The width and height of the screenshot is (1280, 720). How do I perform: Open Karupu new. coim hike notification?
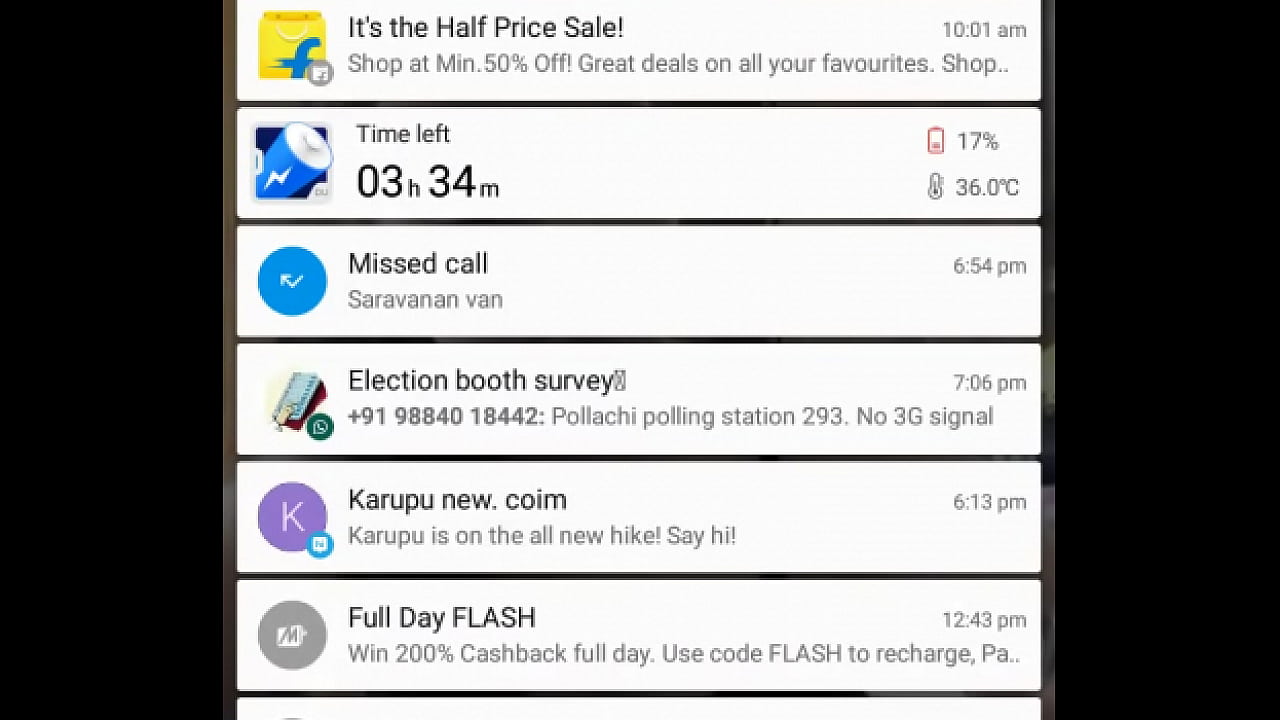point(638,516)
